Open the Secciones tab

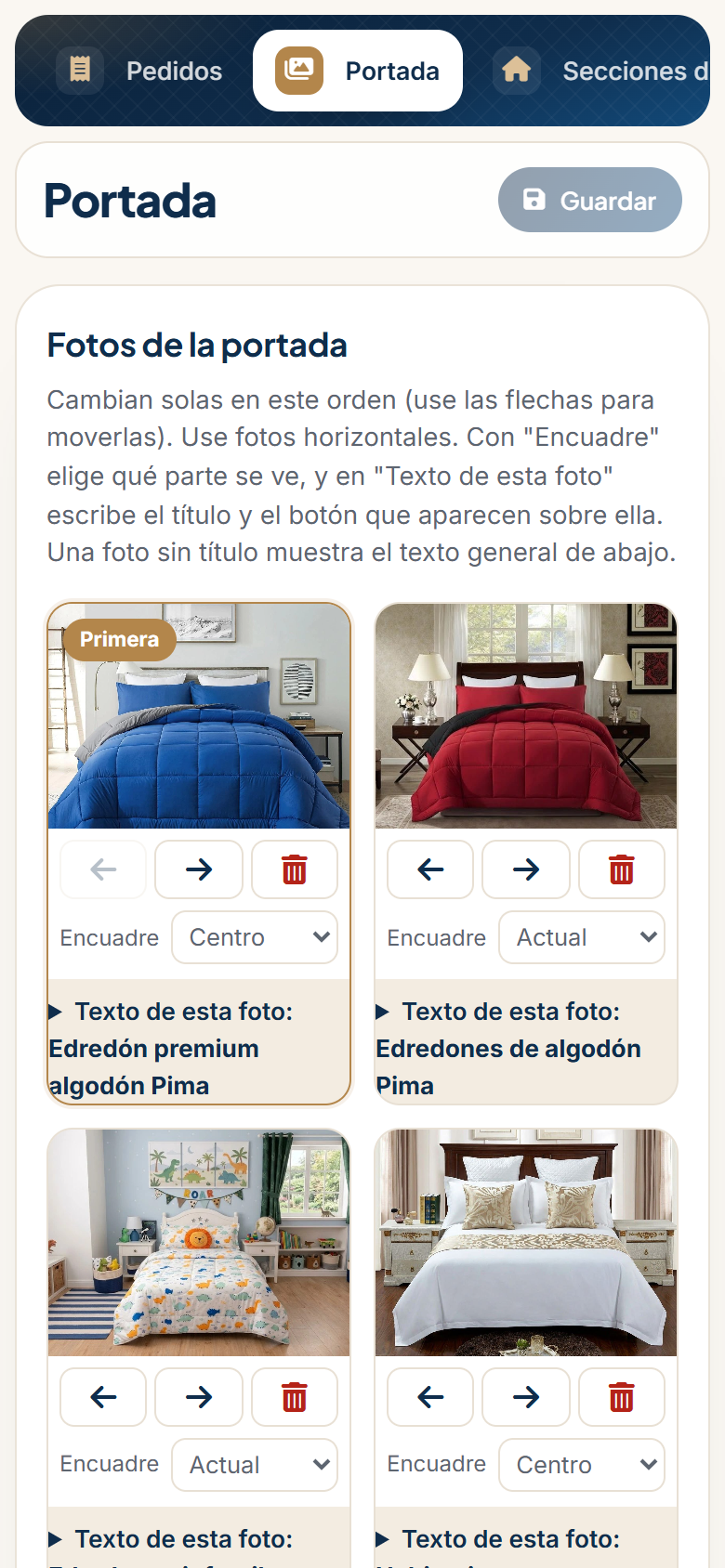pyautogui.click(x=600, y=71)
